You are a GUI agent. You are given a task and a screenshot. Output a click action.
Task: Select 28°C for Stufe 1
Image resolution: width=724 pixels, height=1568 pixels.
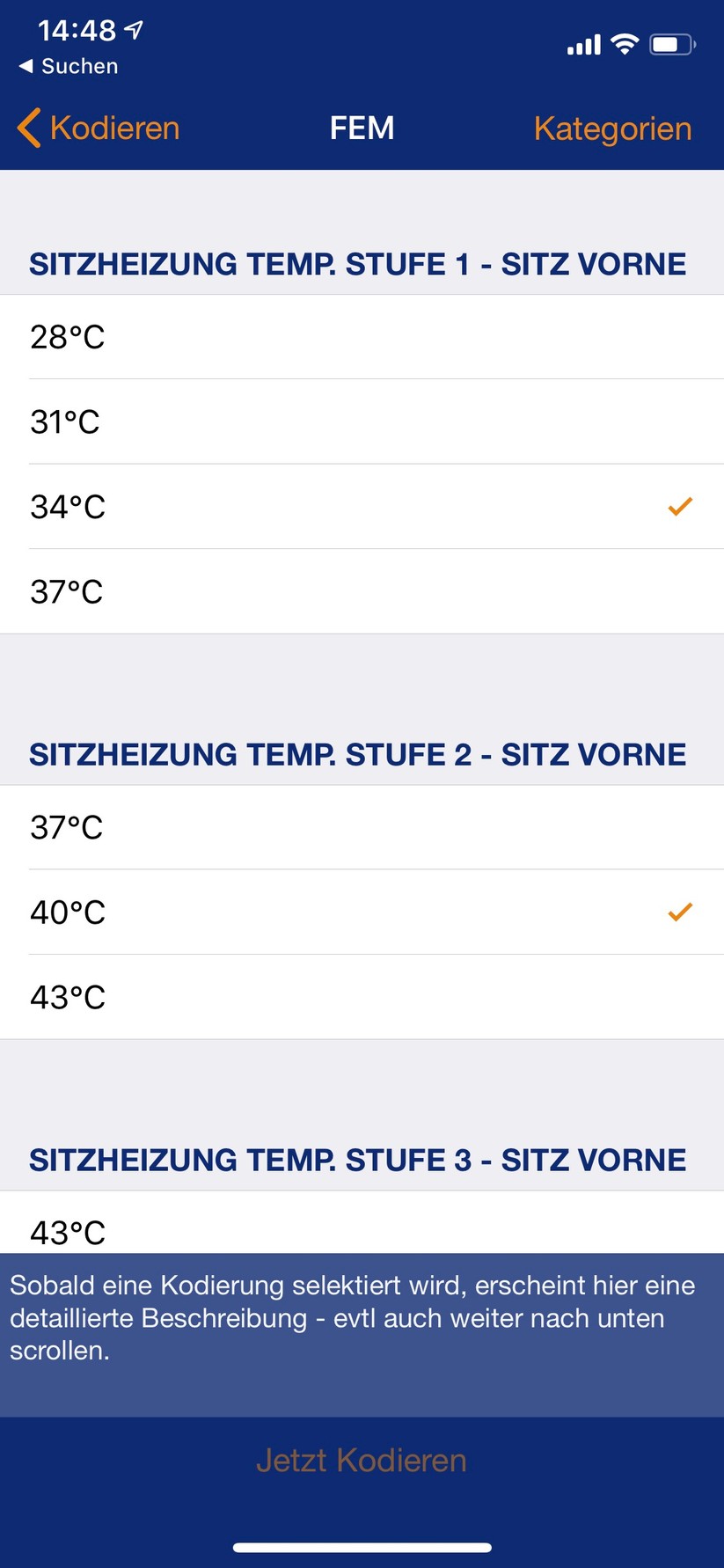(362, 337)
